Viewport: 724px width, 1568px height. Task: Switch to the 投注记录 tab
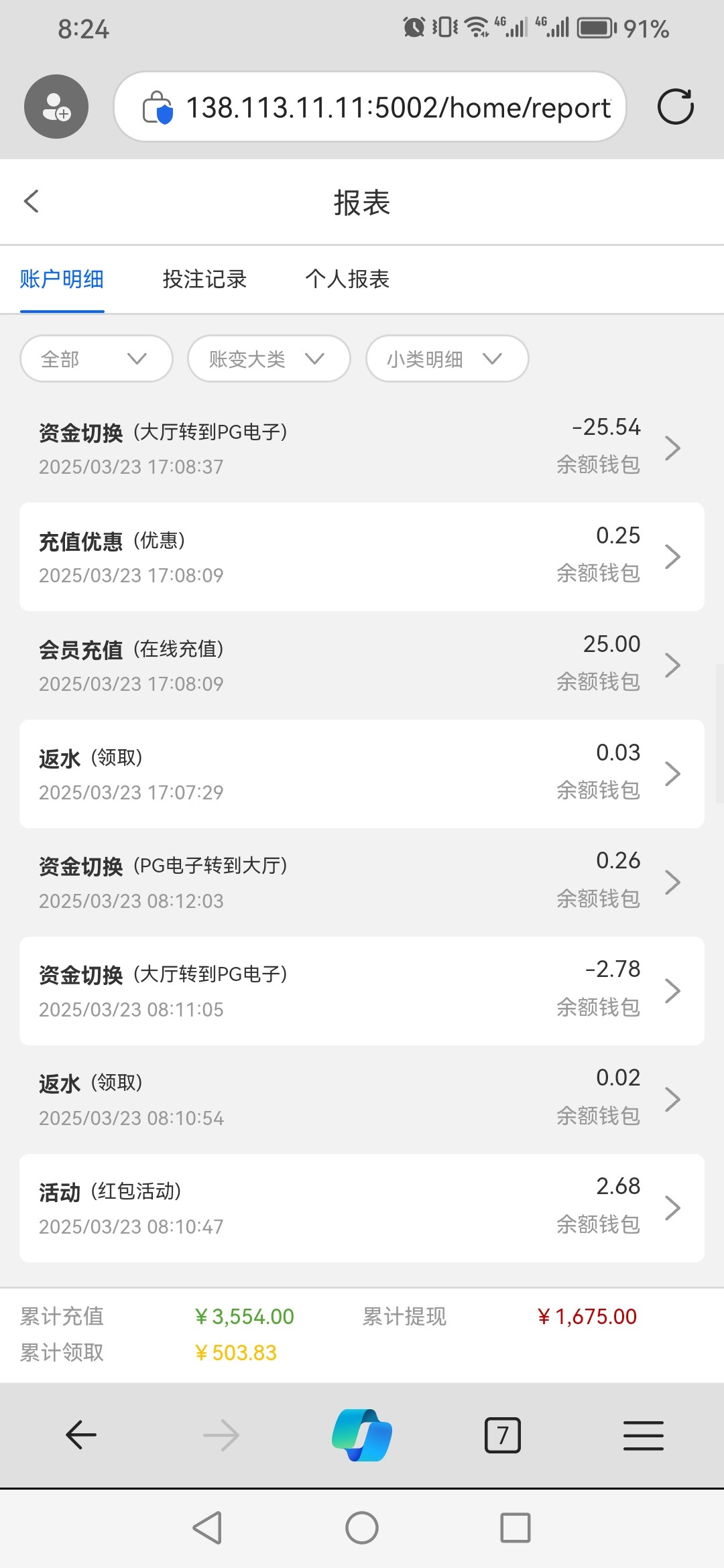(204, 279)
